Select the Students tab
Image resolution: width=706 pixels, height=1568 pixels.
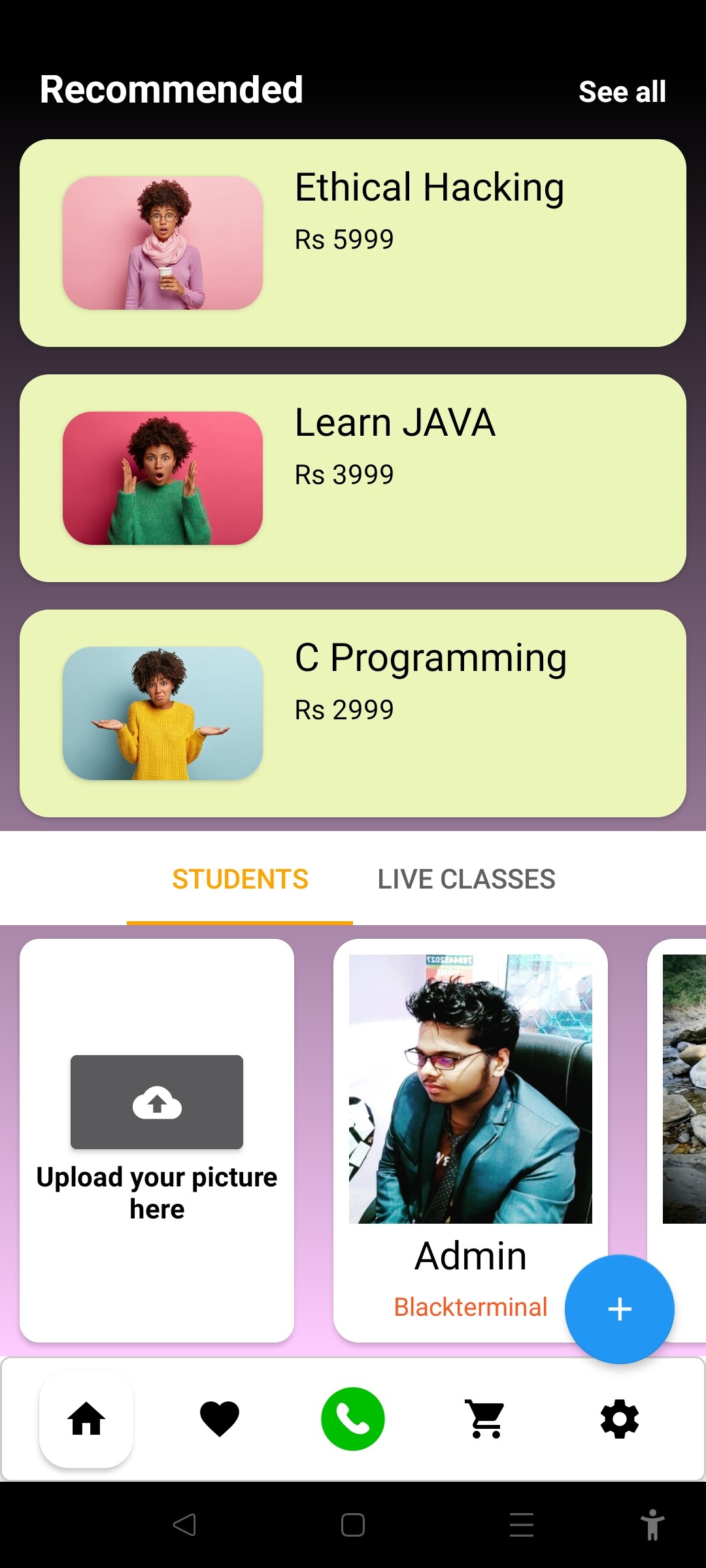(240, 879)
